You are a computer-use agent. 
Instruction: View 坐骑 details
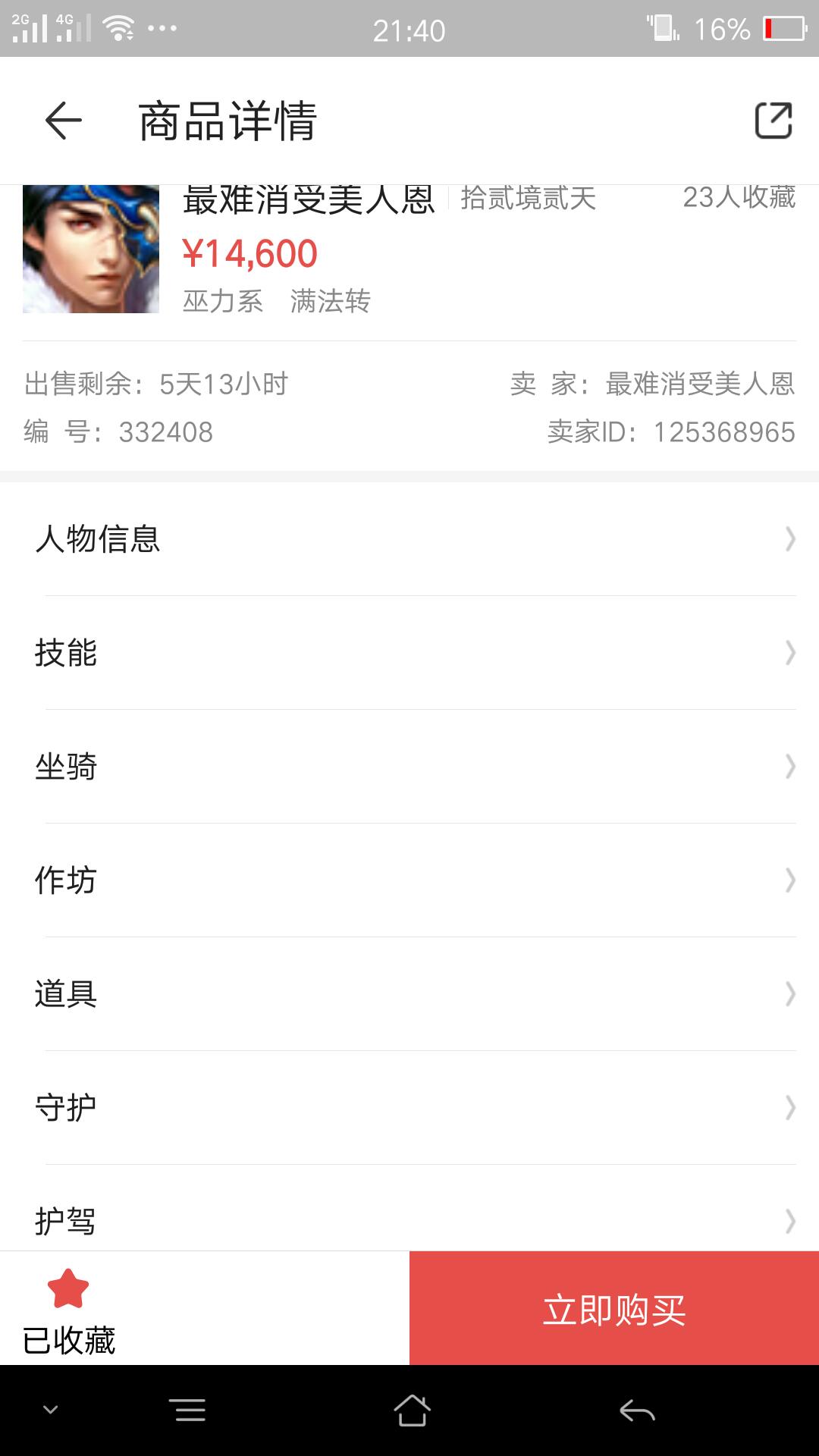pyautogui.click(x=409, y=767)
